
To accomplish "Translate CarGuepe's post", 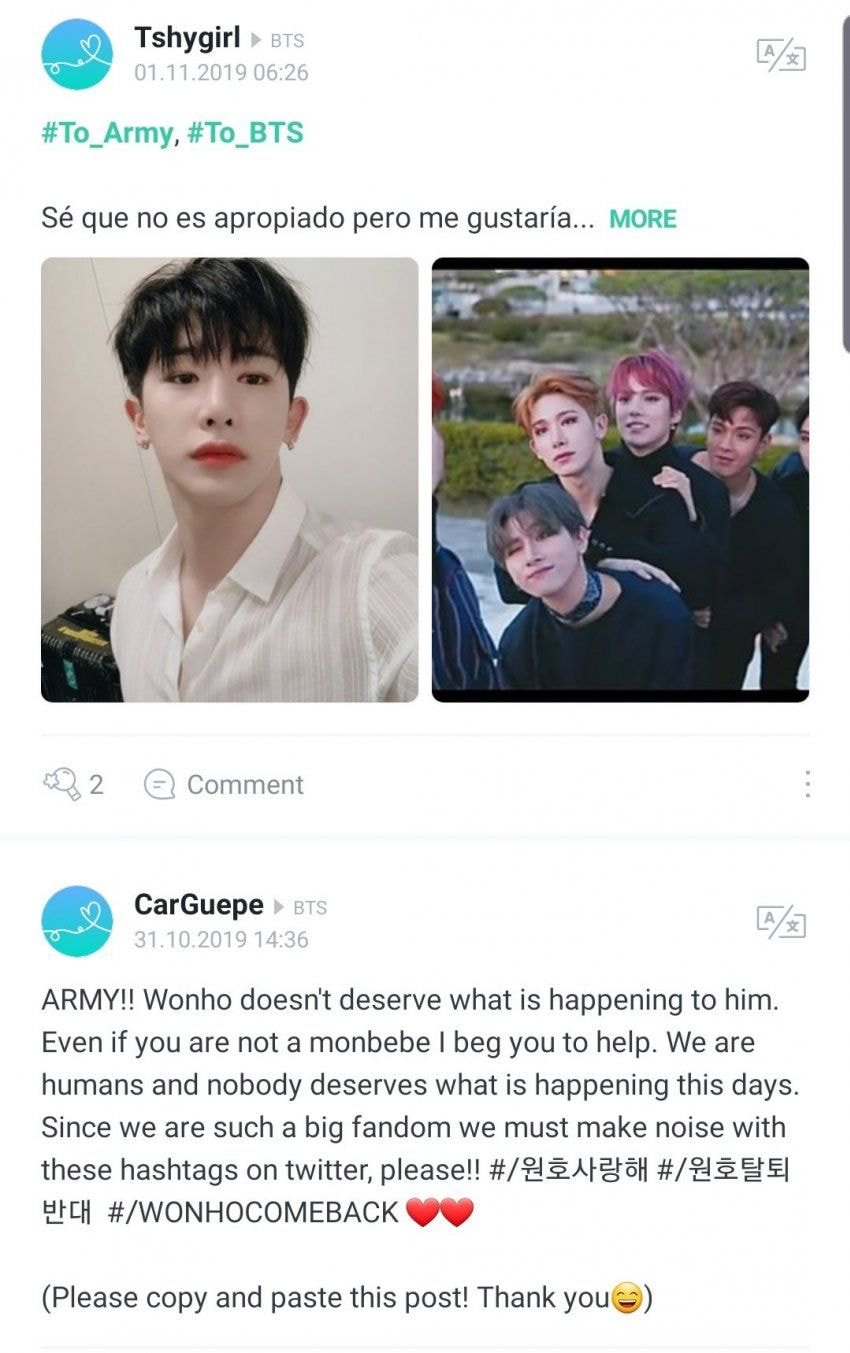I will pyautogui.click(x=780, y=921).
